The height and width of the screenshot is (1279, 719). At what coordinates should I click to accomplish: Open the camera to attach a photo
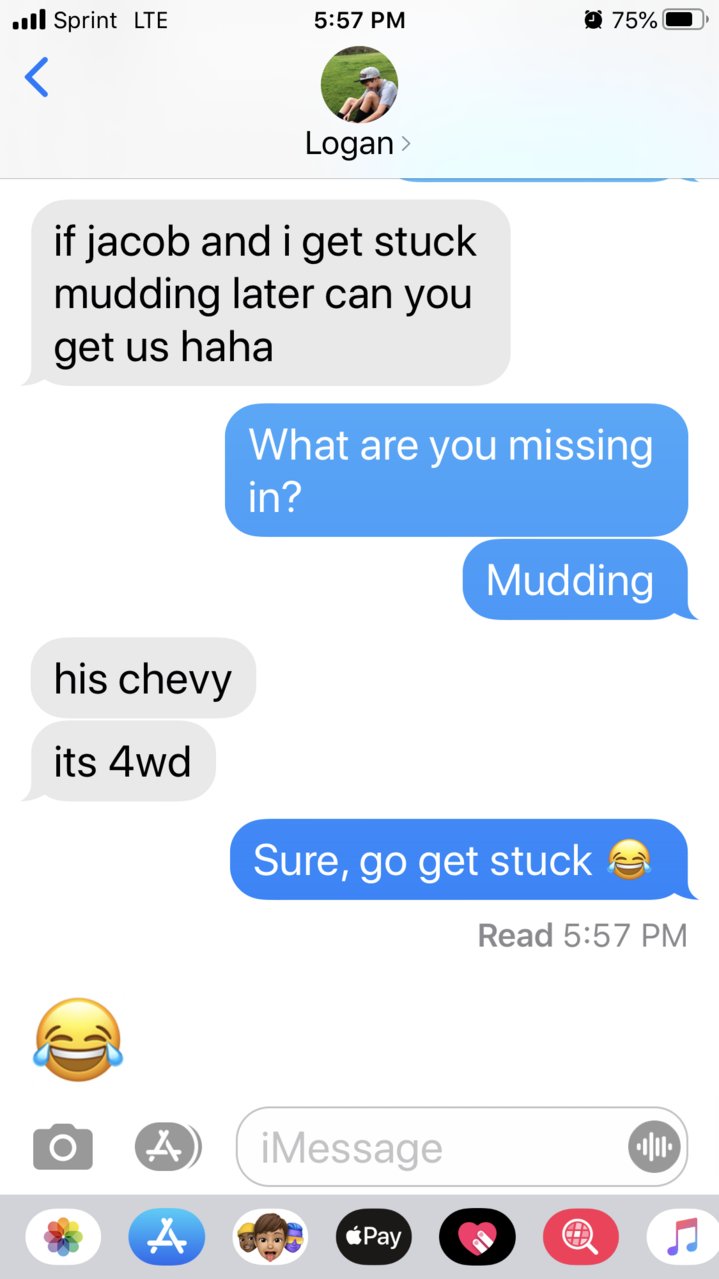(x=63, y=1146)
